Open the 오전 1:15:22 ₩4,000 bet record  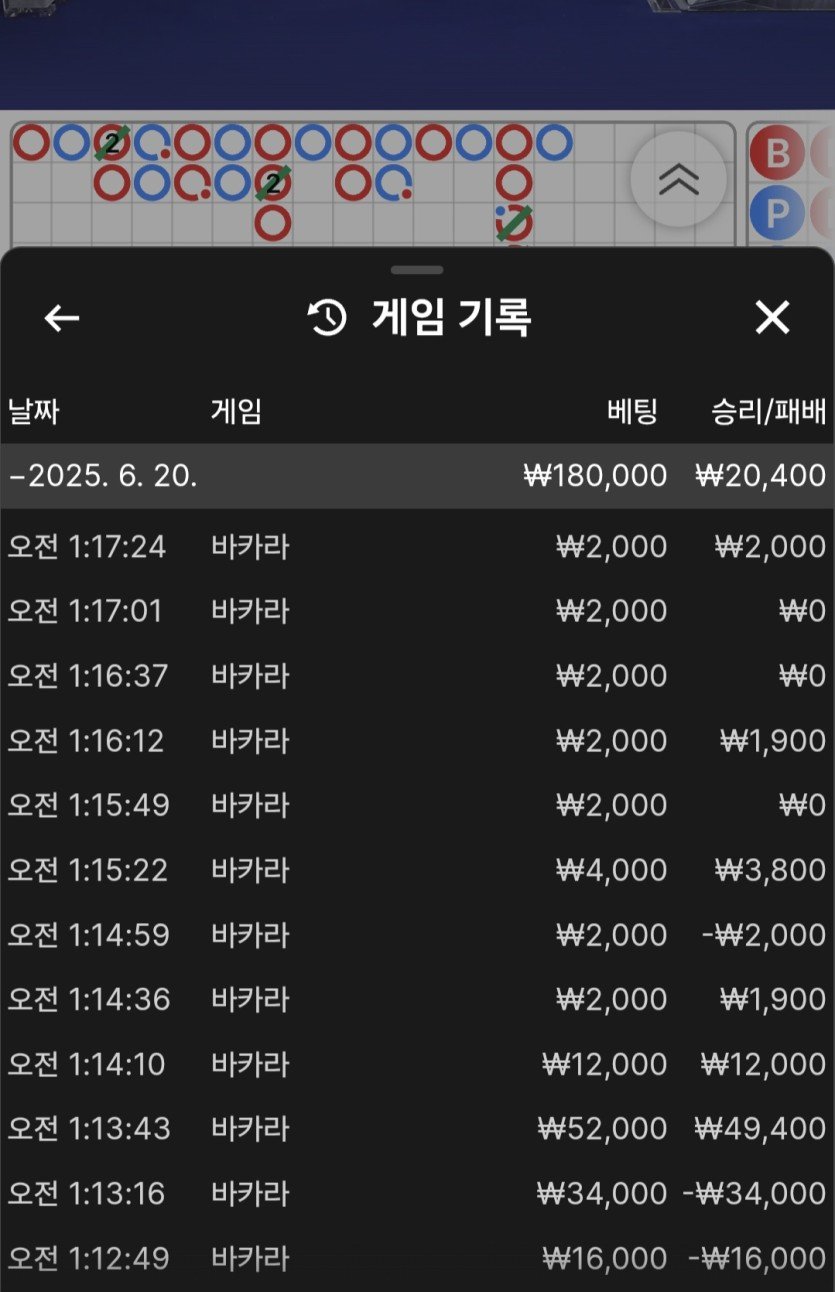(x=417, y=870)
